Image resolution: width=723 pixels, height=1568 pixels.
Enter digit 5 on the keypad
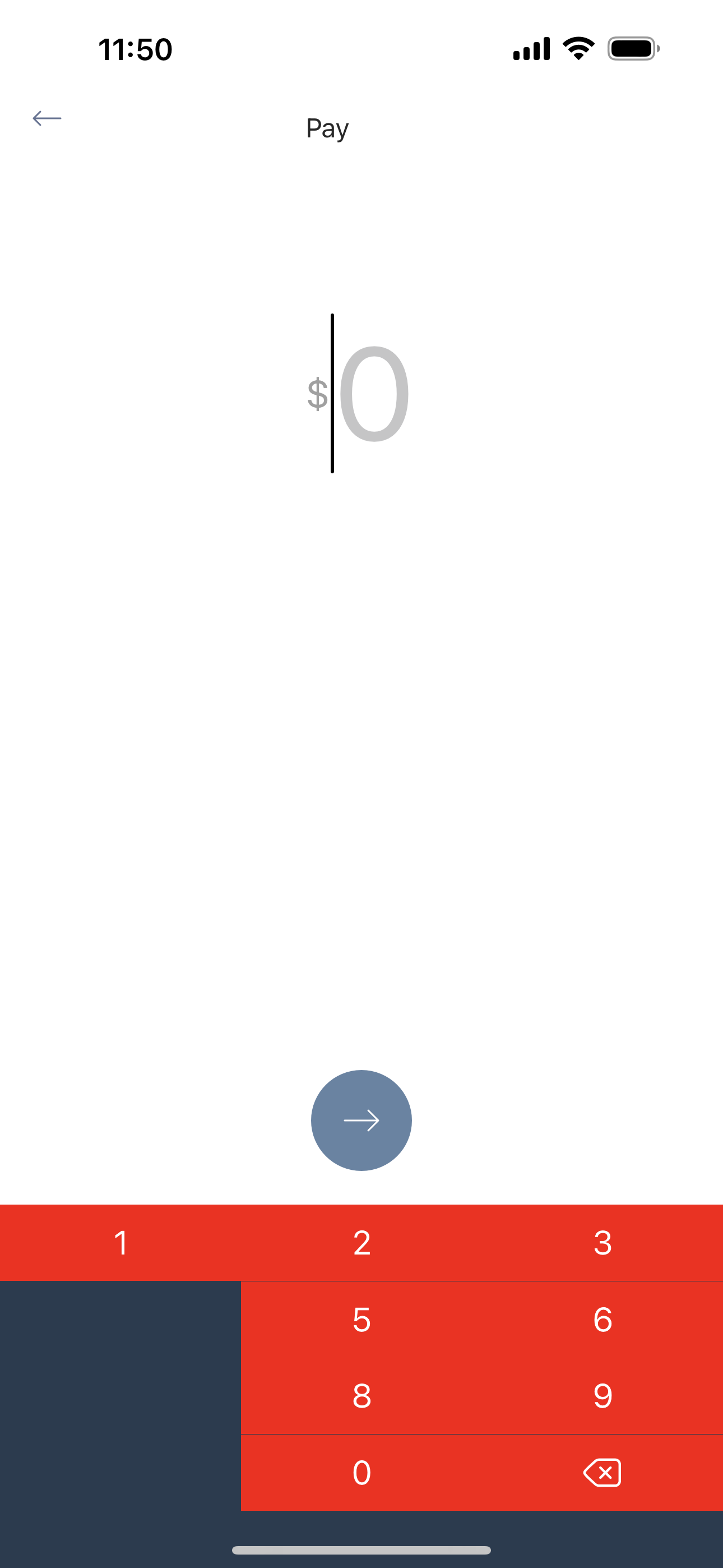pyautogui.click(x=361, y=1320)
